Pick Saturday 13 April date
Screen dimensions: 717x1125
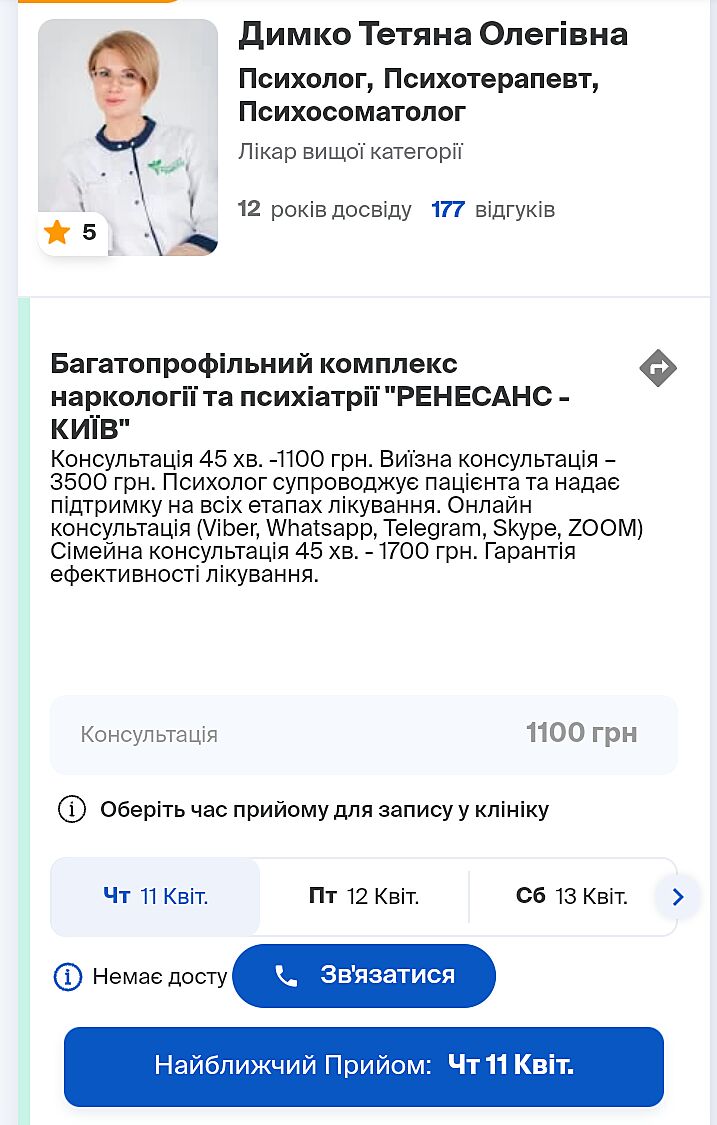tap(571, 896)
